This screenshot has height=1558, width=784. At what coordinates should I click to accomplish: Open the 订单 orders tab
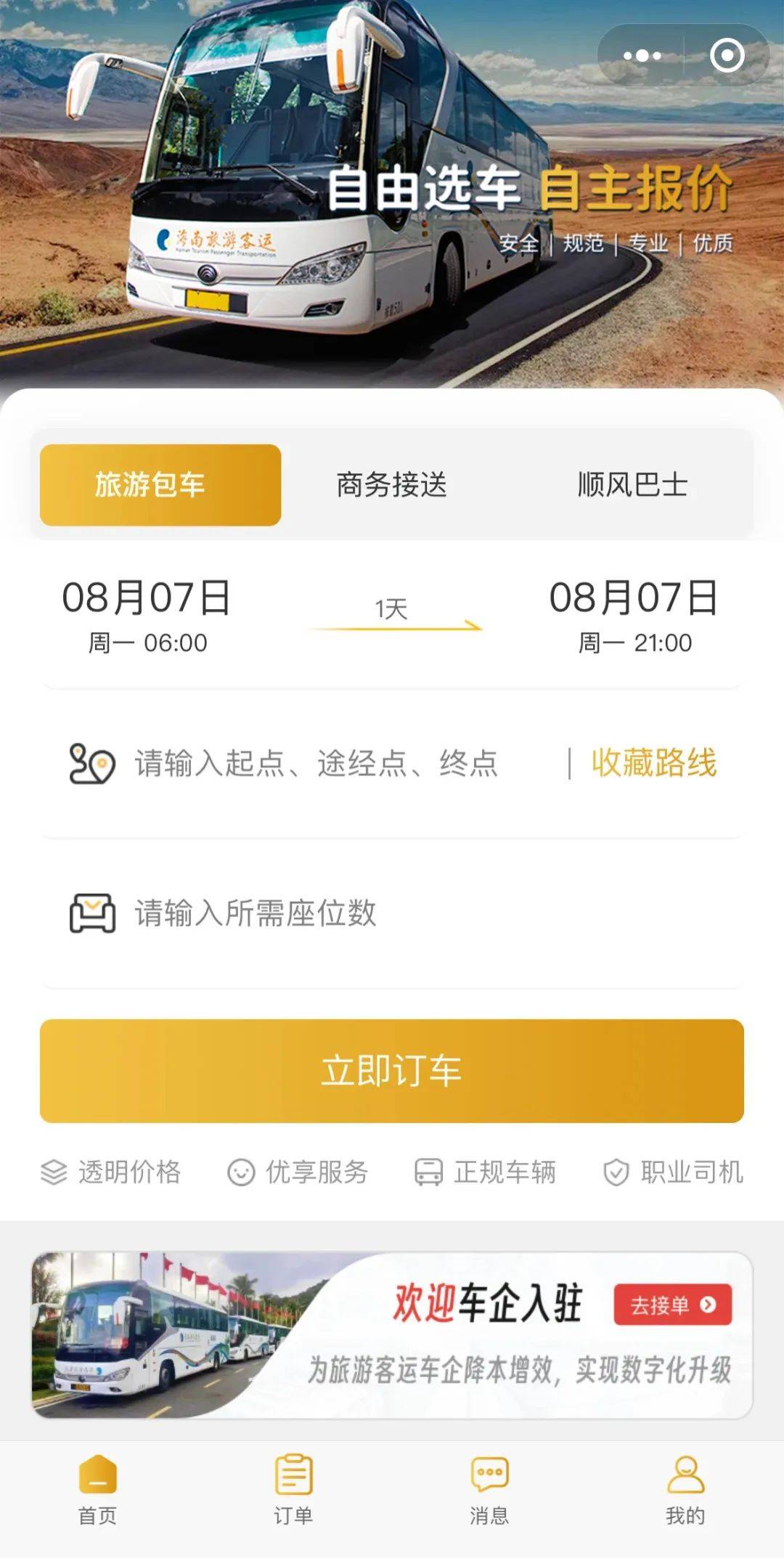coord(294,1491)
